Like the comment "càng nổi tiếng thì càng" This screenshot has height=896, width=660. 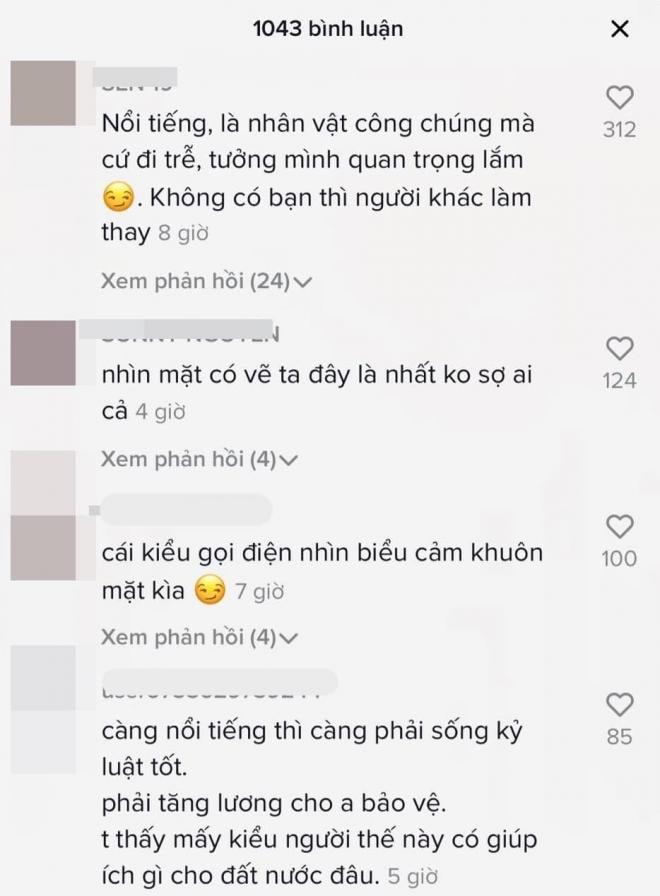click(x=620, y=704)
